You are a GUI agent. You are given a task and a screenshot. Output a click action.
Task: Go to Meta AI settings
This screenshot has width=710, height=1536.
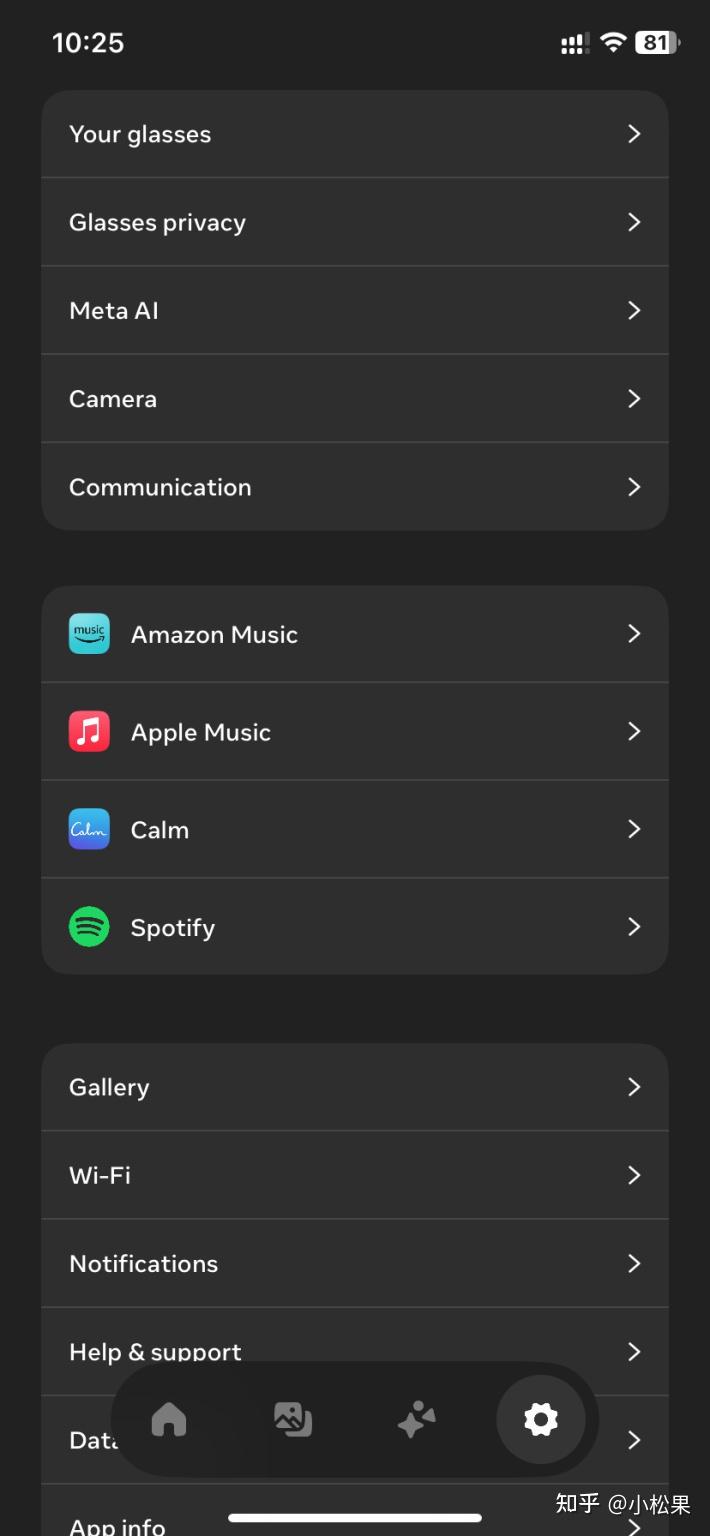354,310
